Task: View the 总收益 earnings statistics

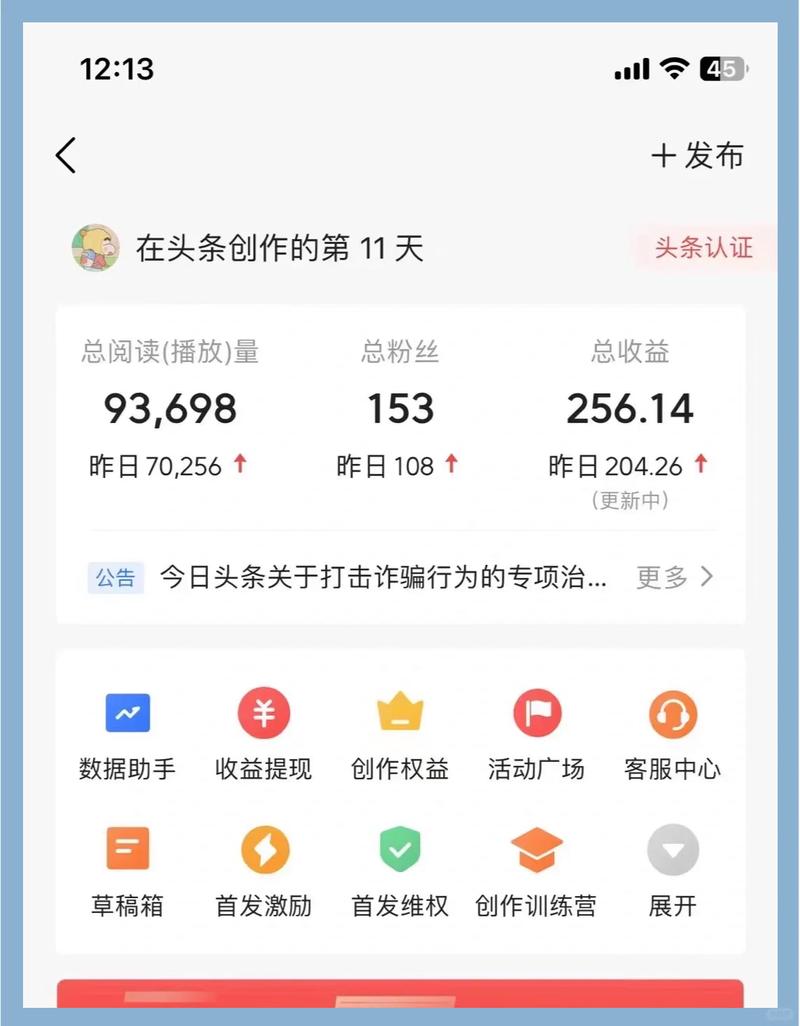Action: click(x=630, y=408)
